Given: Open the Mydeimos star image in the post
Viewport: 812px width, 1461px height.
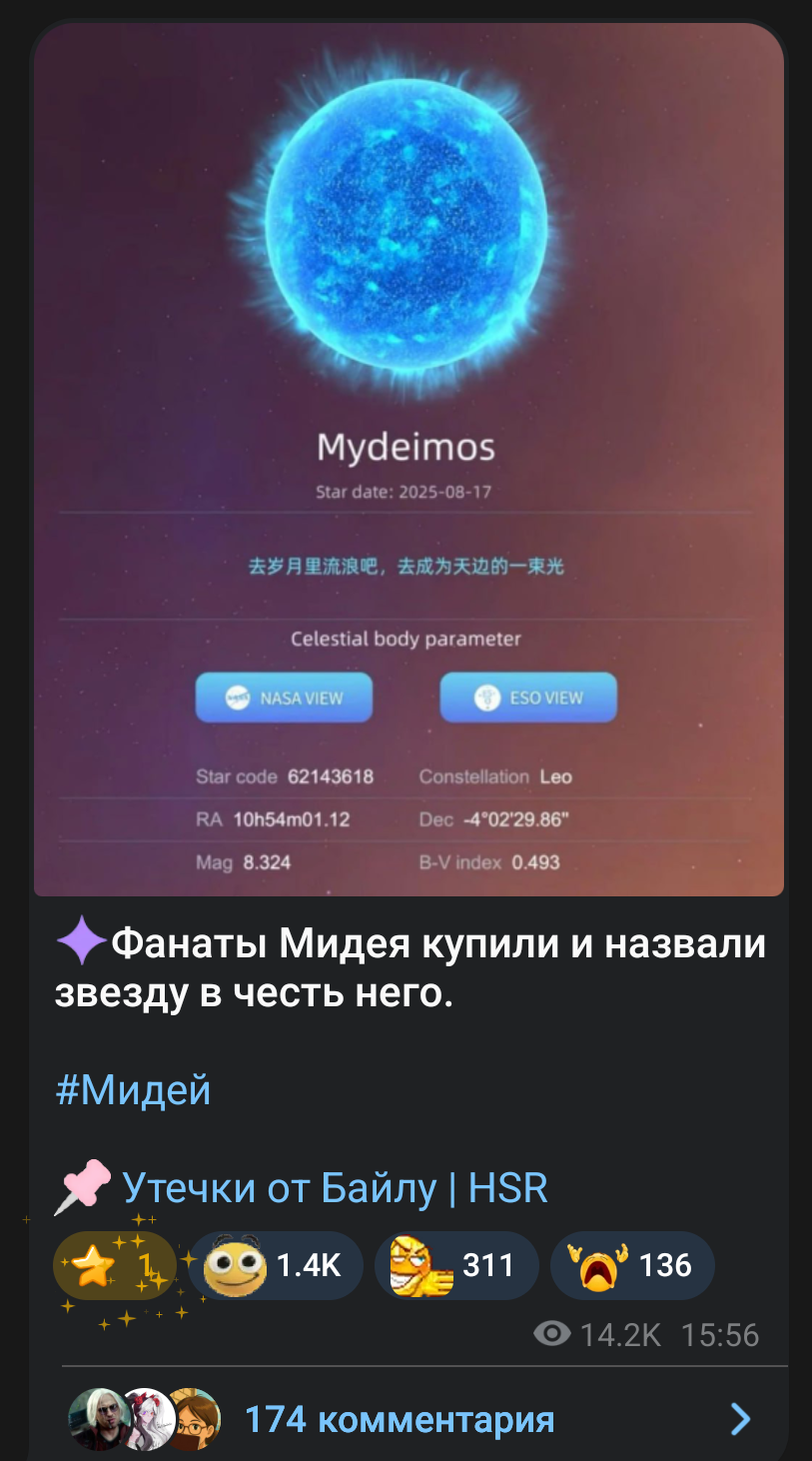Looking at the screenshot, I should (408, 460).
